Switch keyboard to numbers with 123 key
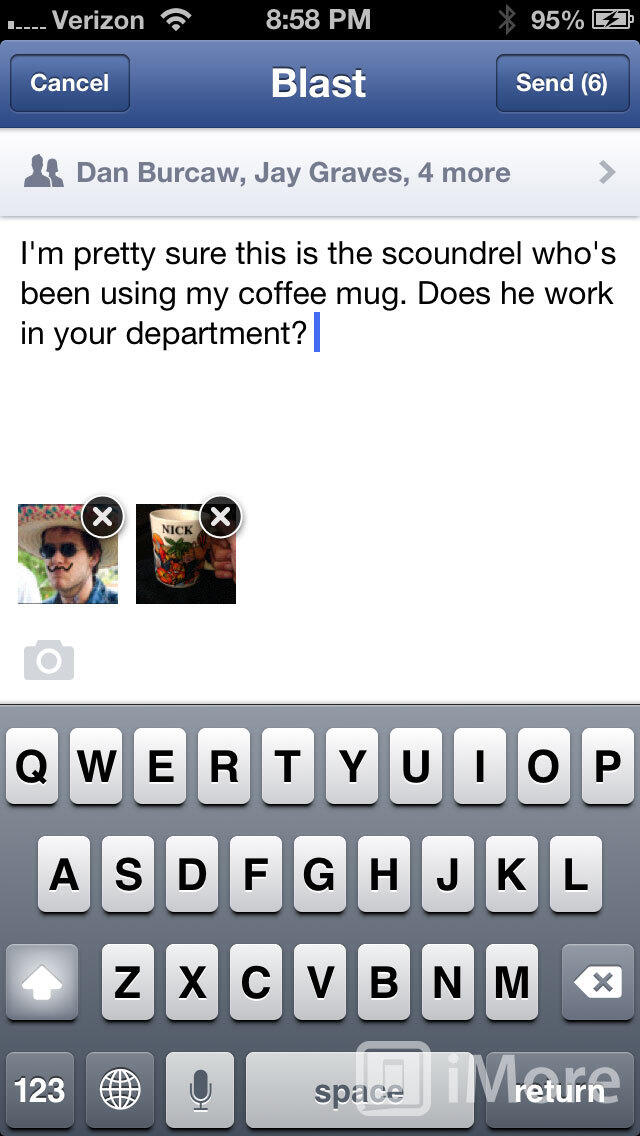 click(x=40, y=1090)
